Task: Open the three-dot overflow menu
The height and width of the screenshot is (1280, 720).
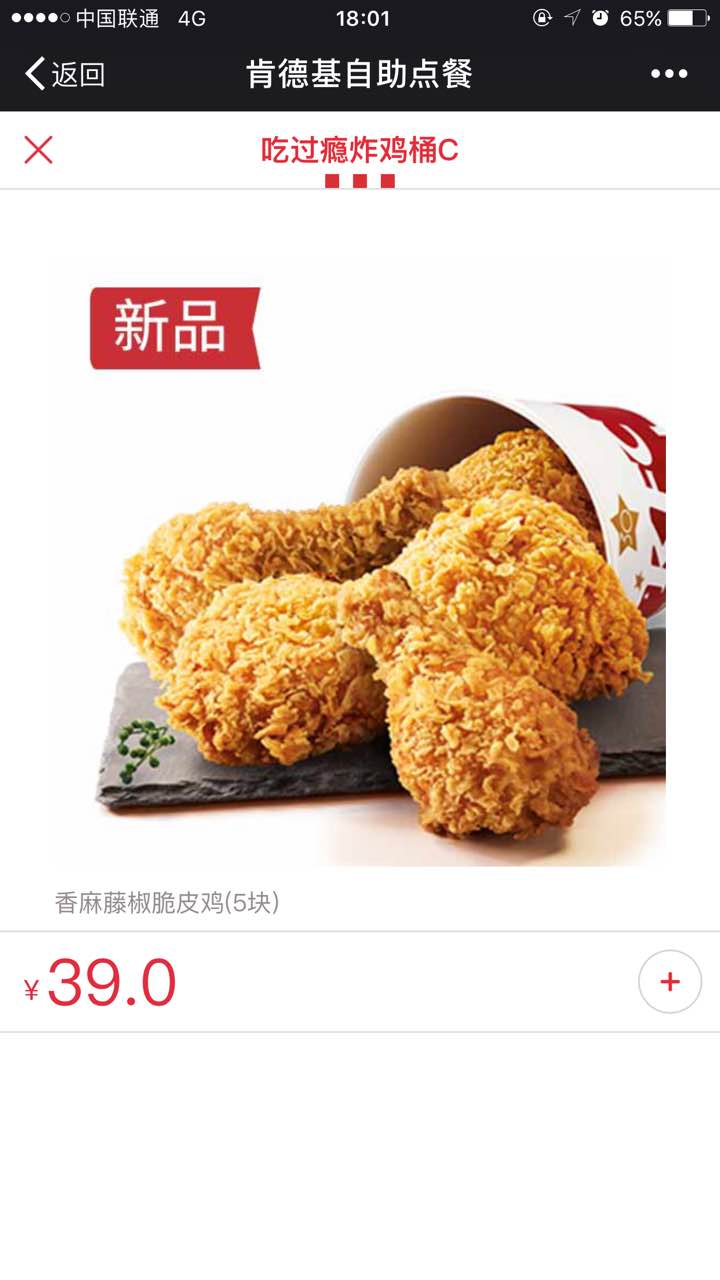Action: pos(669,74)
